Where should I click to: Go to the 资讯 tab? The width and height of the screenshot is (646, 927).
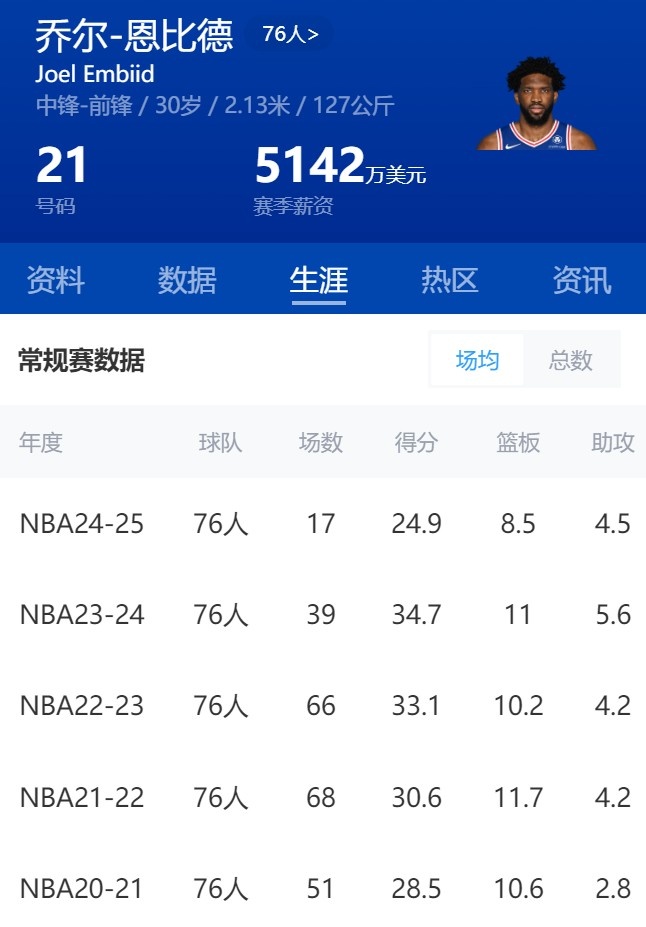click(x=581, y=280)
